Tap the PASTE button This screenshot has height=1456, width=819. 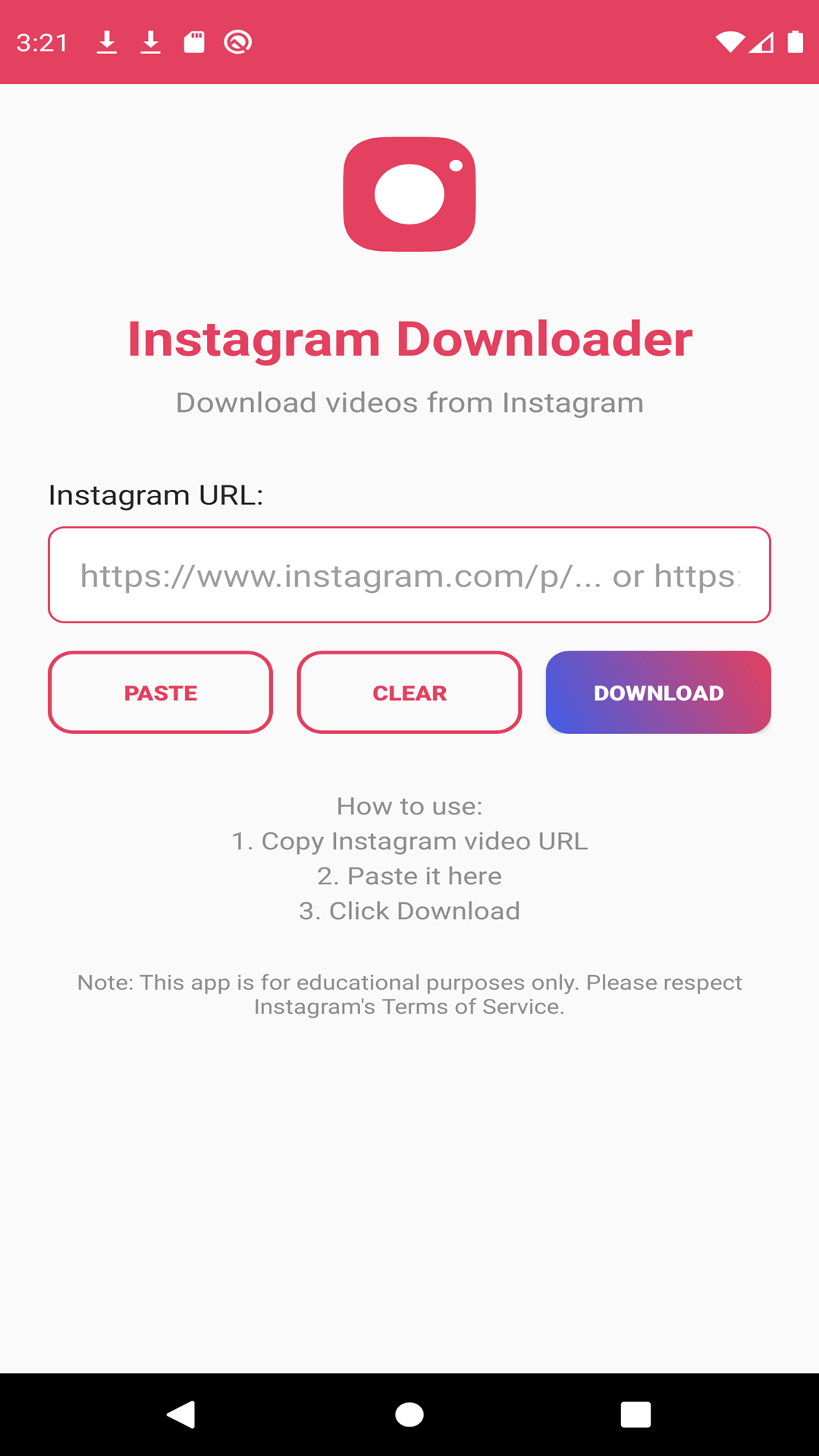[160, 692]
